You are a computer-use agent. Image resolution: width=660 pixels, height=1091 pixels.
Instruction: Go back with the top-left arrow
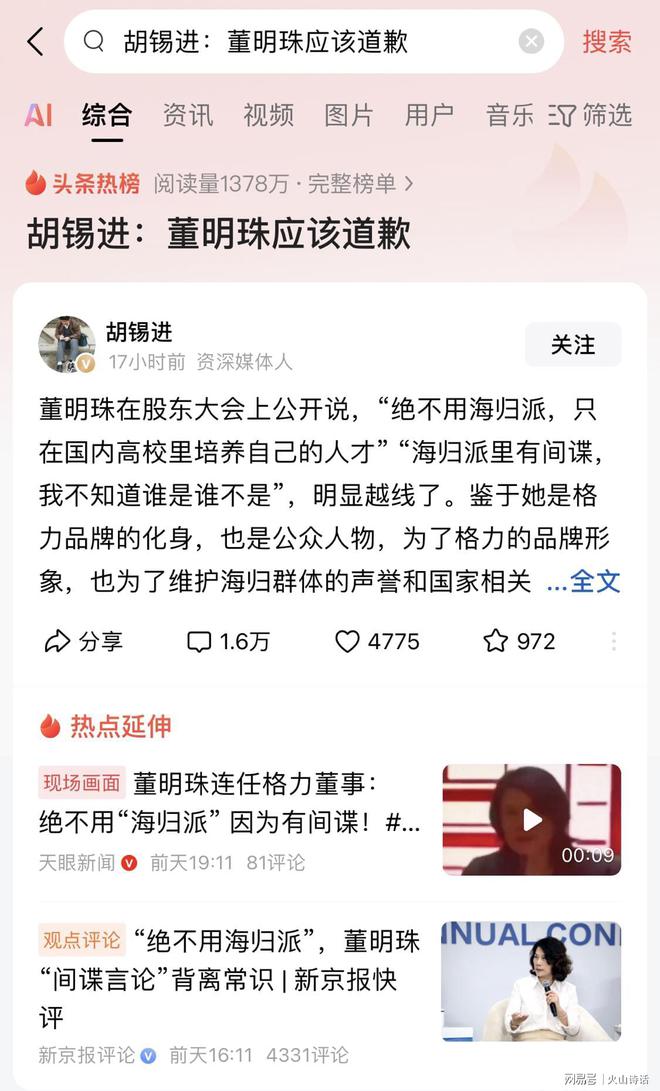point(35,42)
